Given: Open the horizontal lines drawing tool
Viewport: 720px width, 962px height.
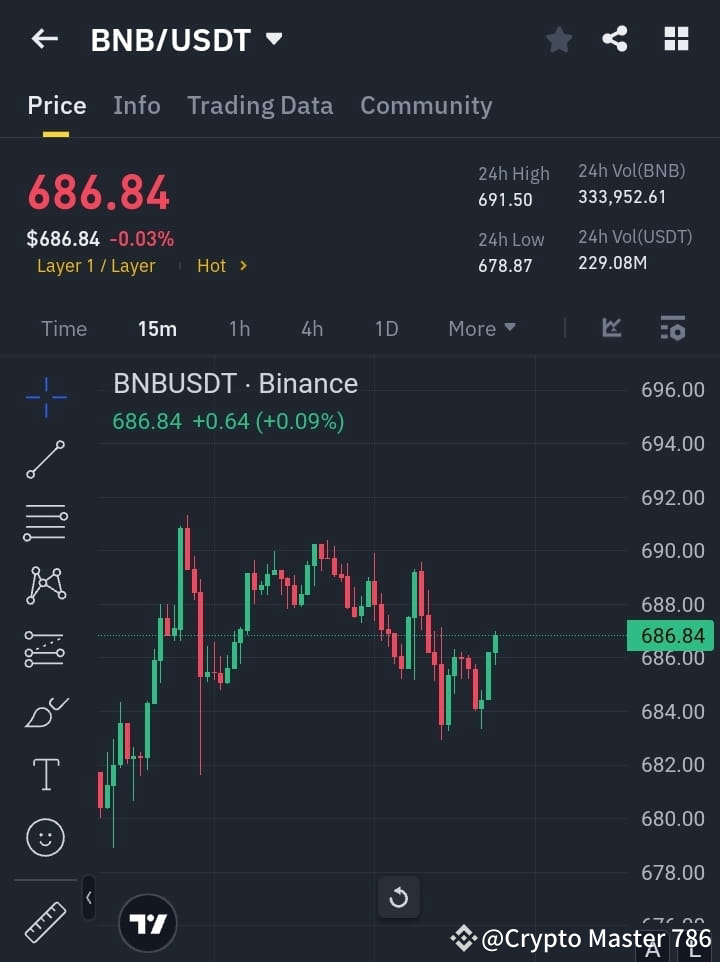Looking at the screenshot, I should coord(44,523).
